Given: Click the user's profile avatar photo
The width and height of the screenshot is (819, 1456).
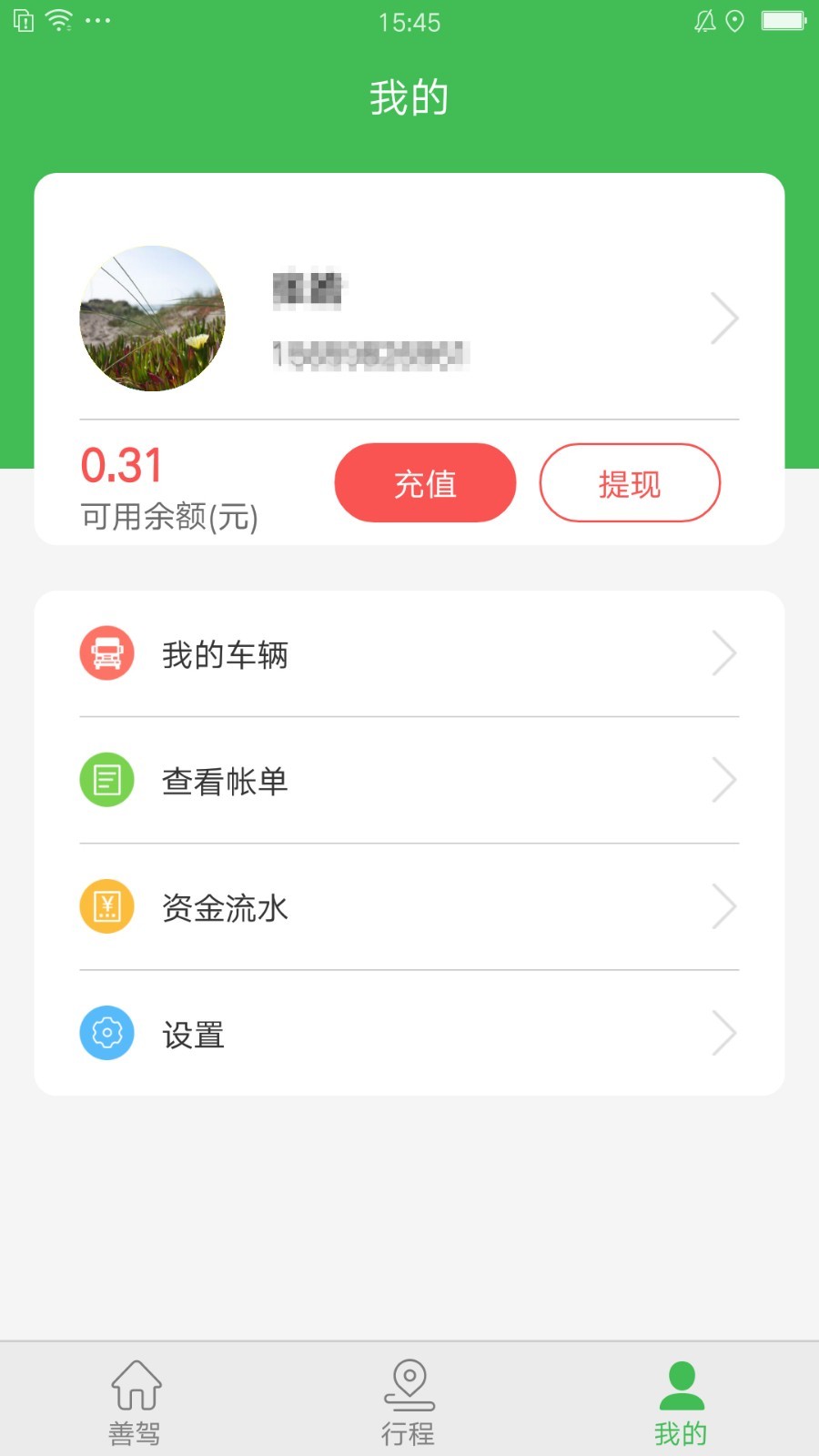Looking at the screenshot, I should [151, 318].
